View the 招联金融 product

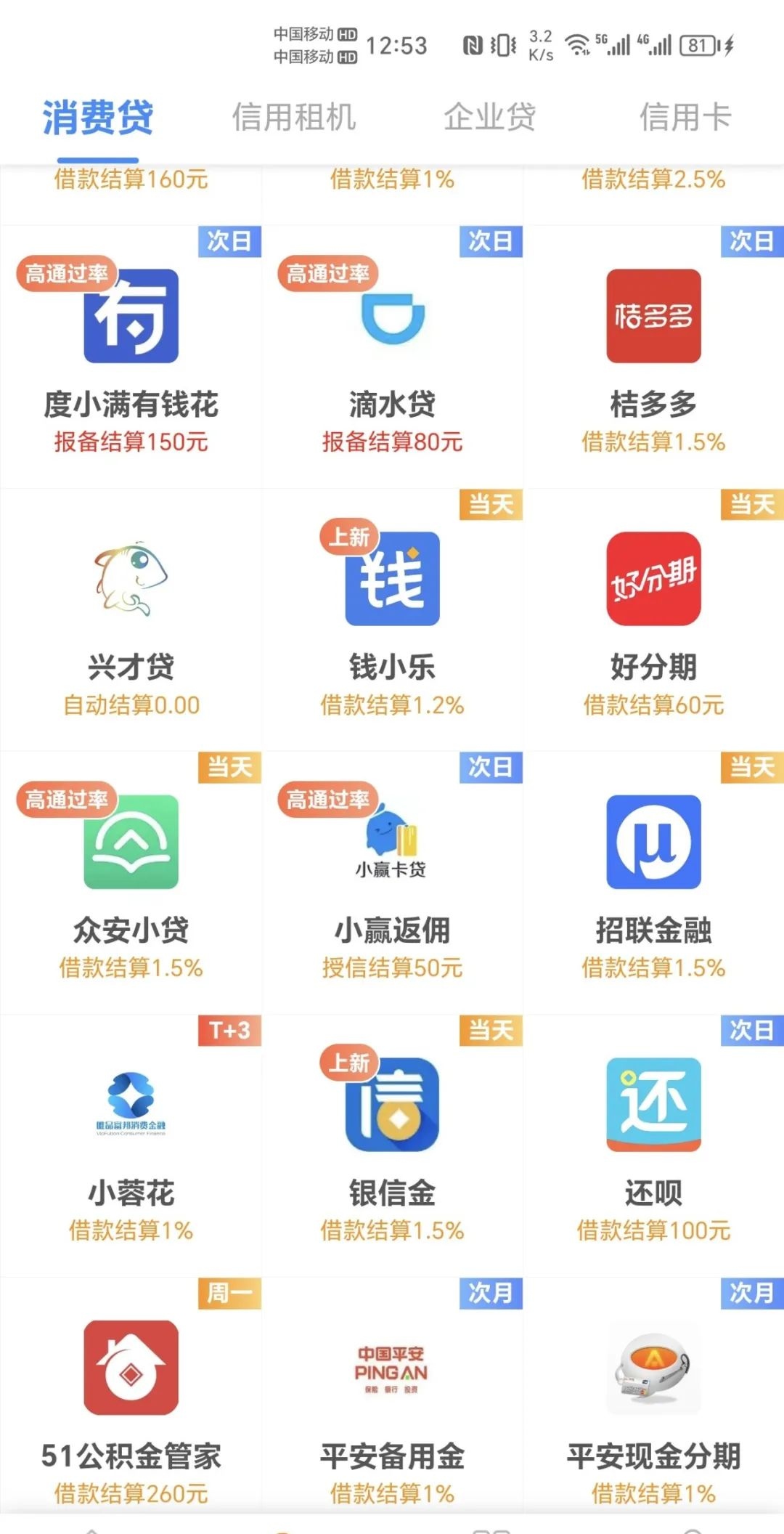pyautogui.click(x=653, y=882)
